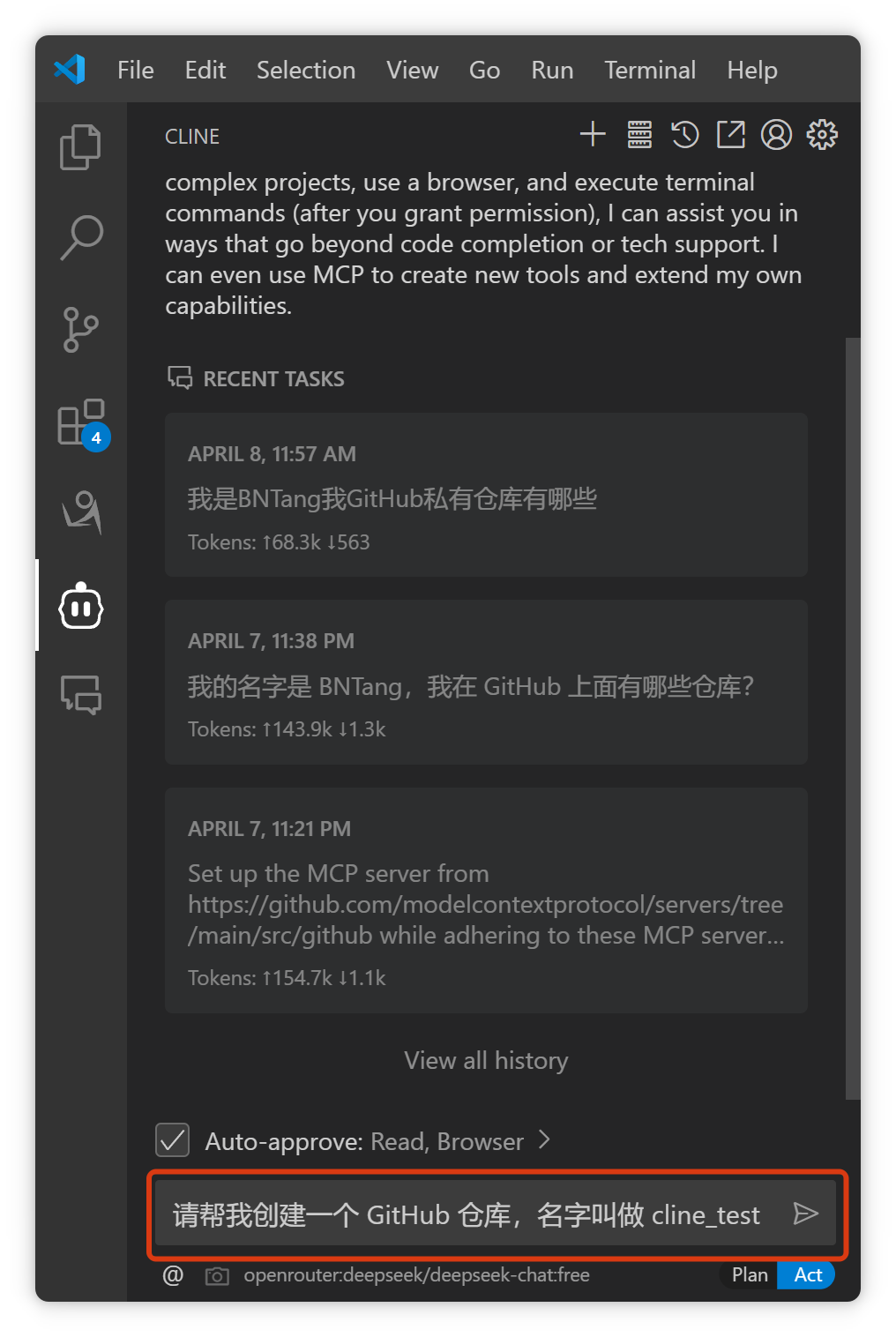This screenshot has width=896, height=1337.
Task: Add context with the @ icon
Action: (173, 1275)
